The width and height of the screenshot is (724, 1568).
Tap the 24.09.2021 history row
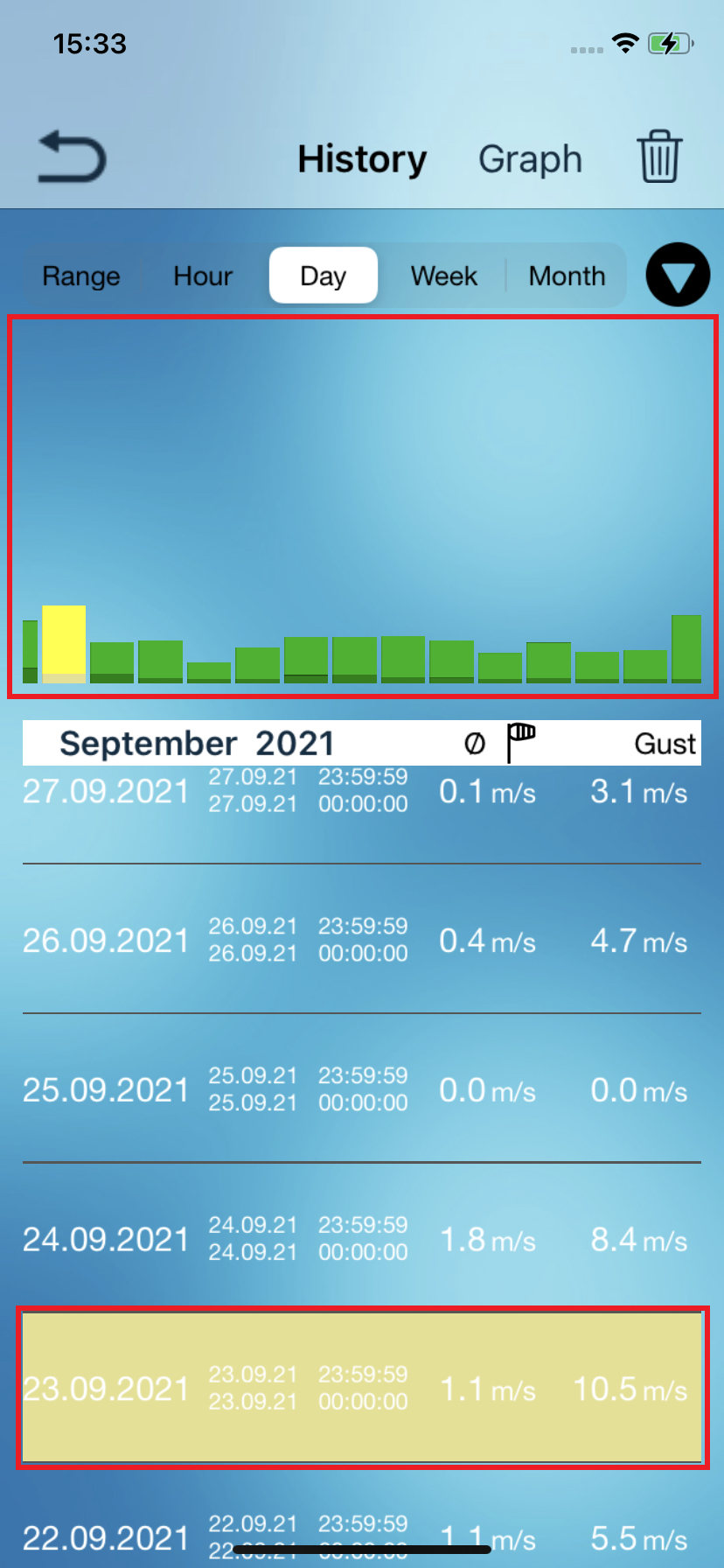[361, 1239]
